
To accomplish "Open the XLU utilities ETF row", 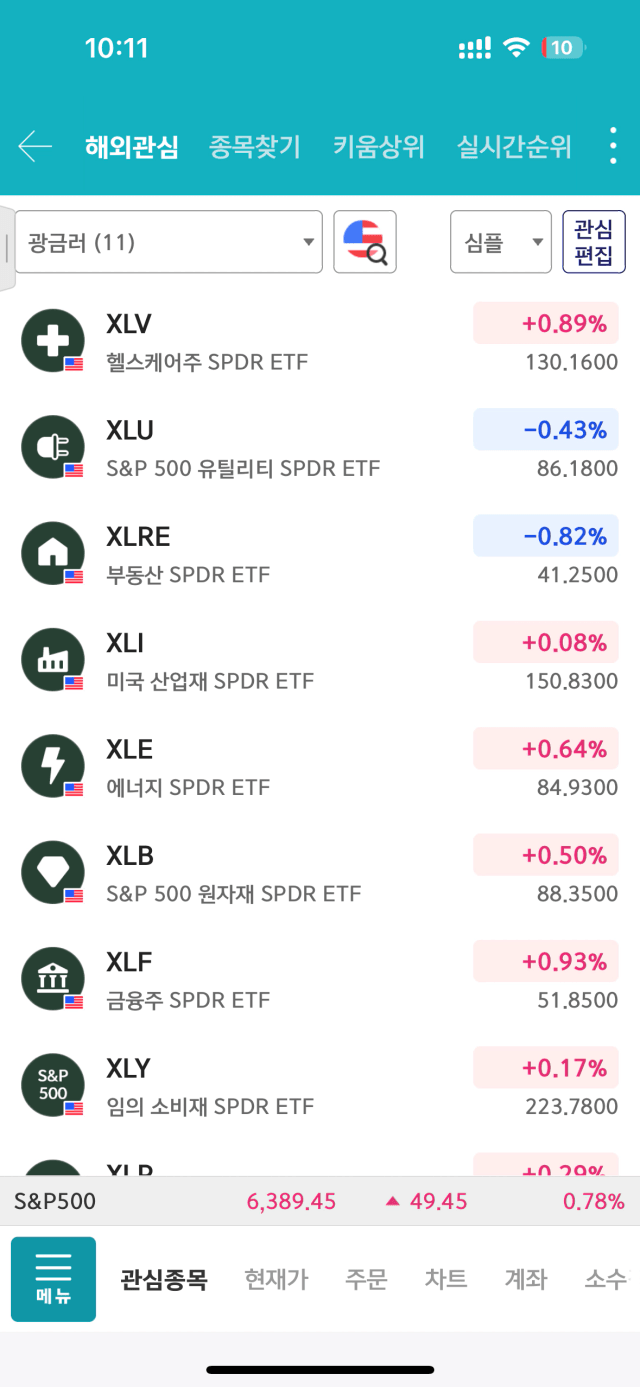I will coord(320,448).
